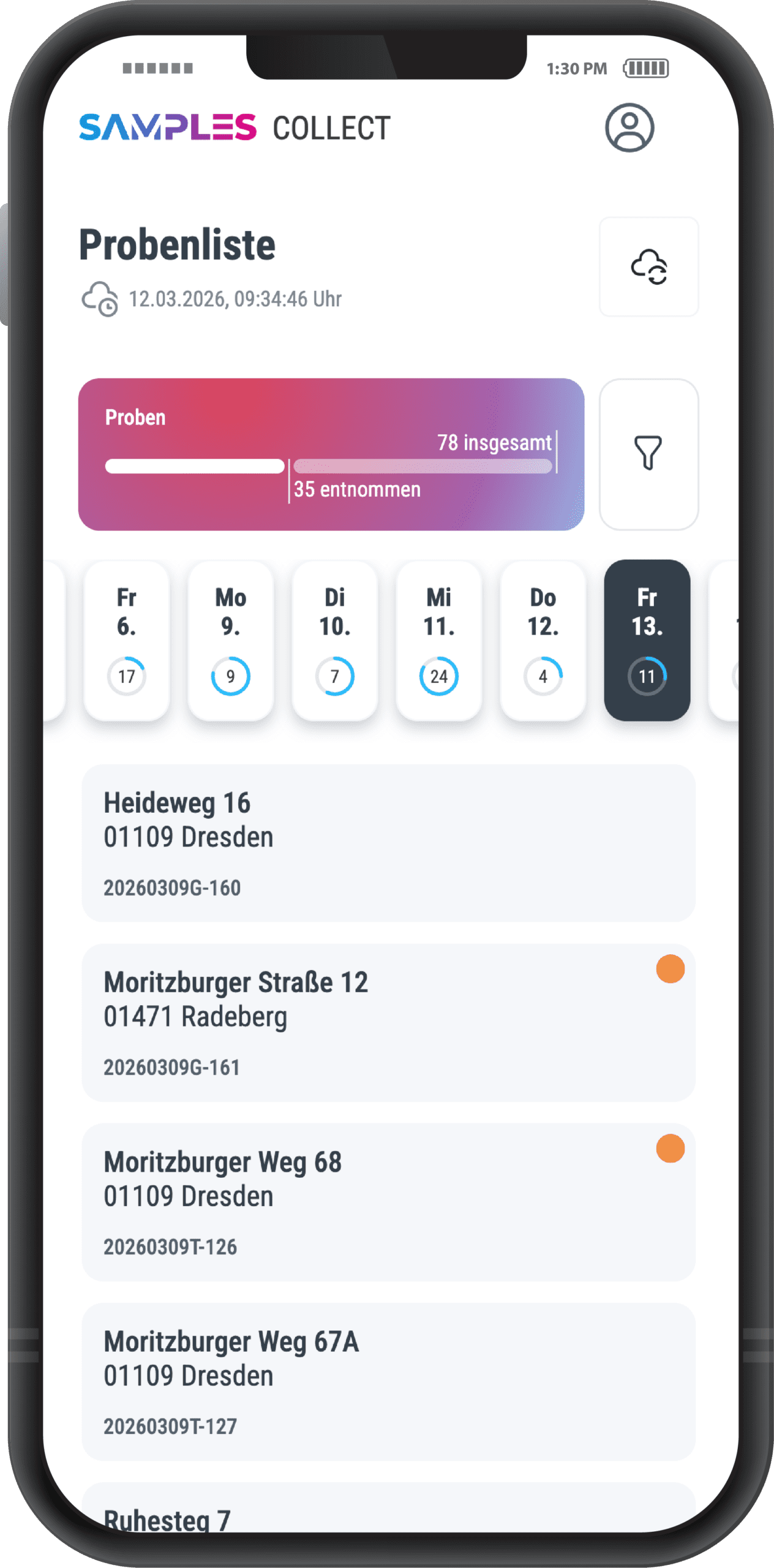The width and height of the screenshot is (774, 1568).
Task: Choose Thursday the 12th
Action: [x=543, y=640]
